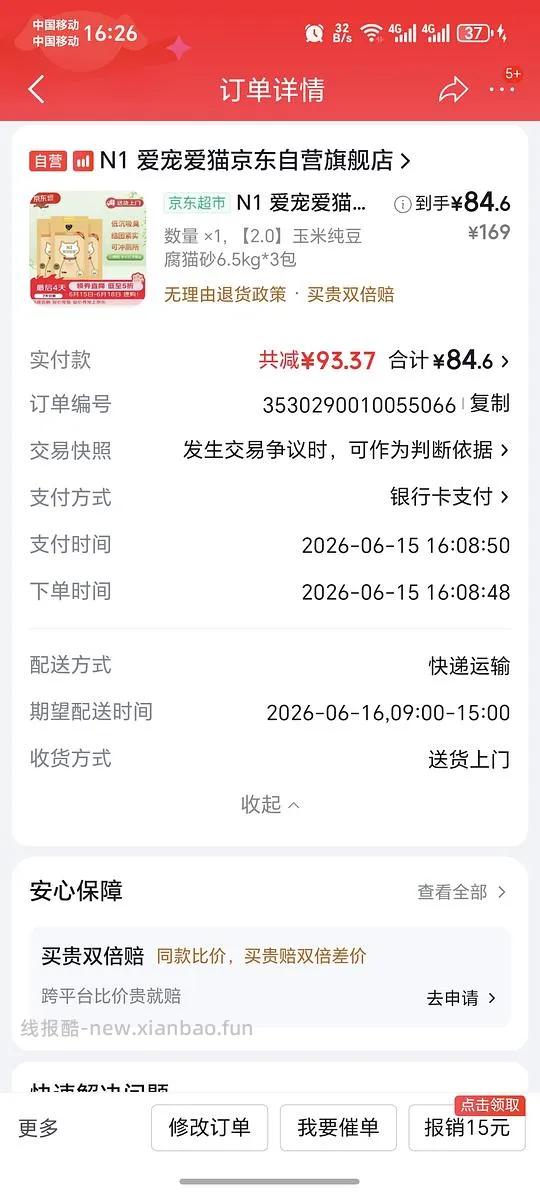Screen dimensions: 540x1198
Task: Open the 交易快照 transaction snapshot
Action: (346, 450)
